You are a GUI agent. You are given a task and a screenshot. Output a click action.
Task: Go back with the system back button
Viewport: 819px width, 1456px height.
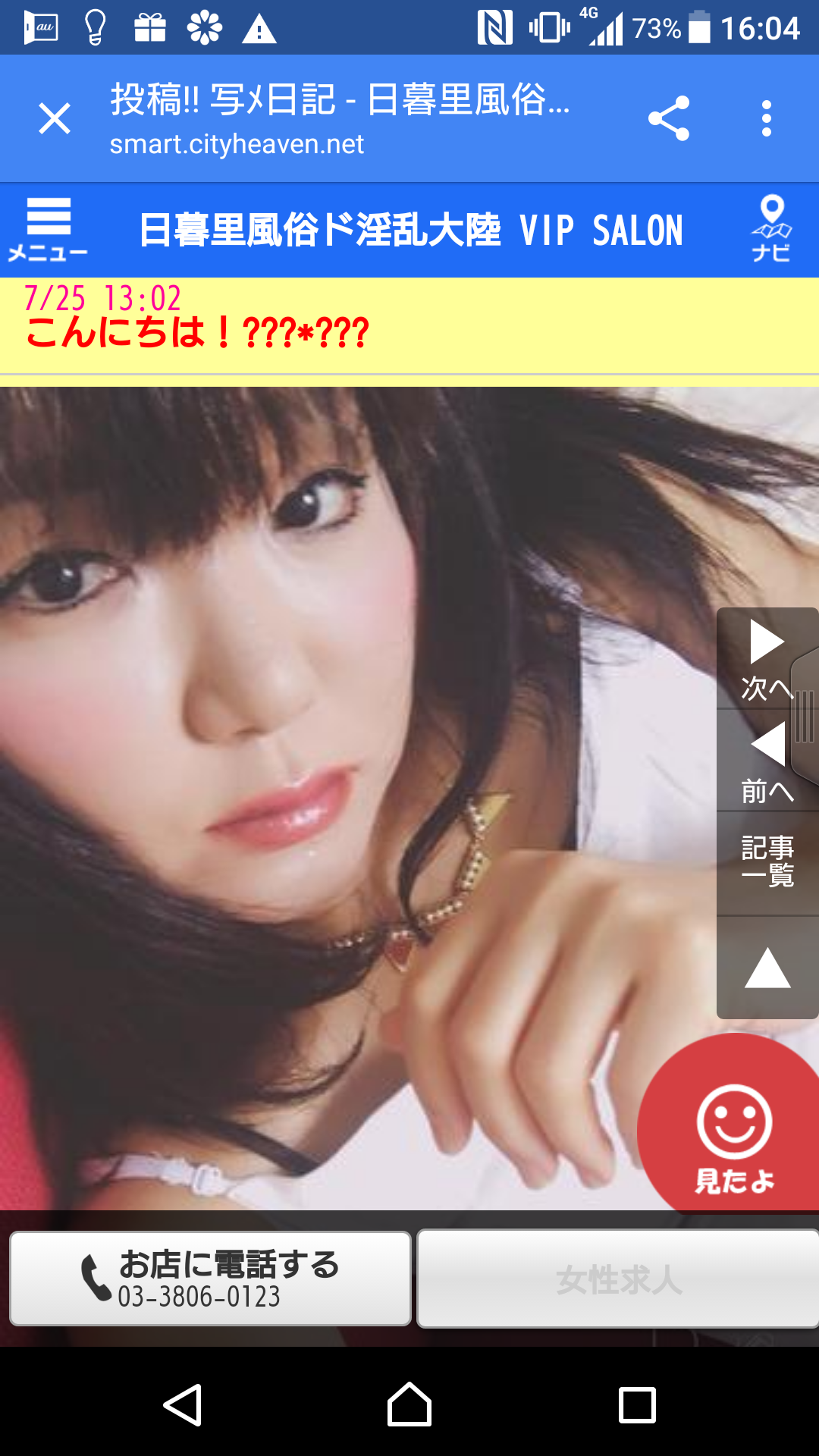[x=183, y=1404]
